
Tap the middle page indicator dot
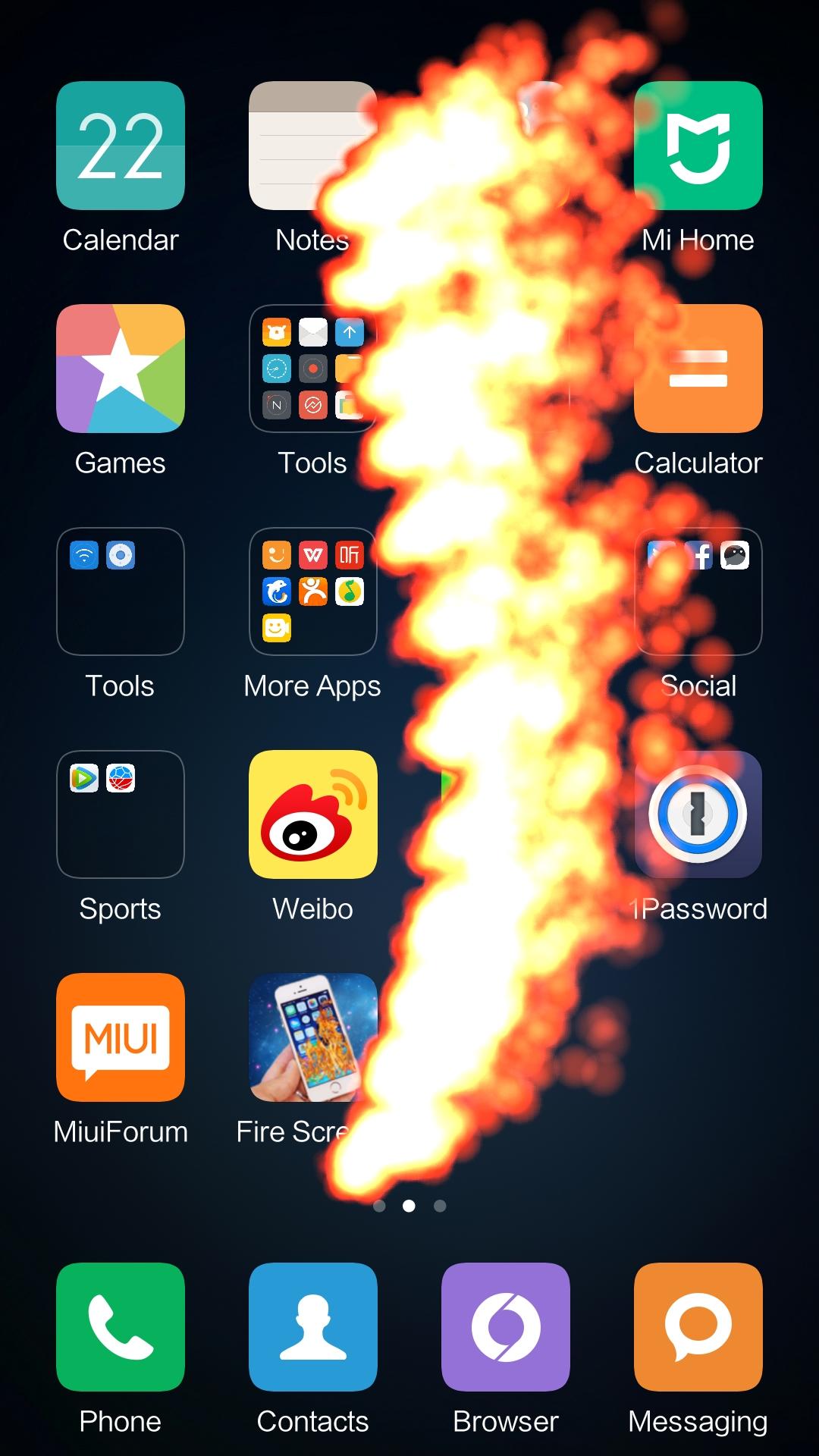(409, 1207)
